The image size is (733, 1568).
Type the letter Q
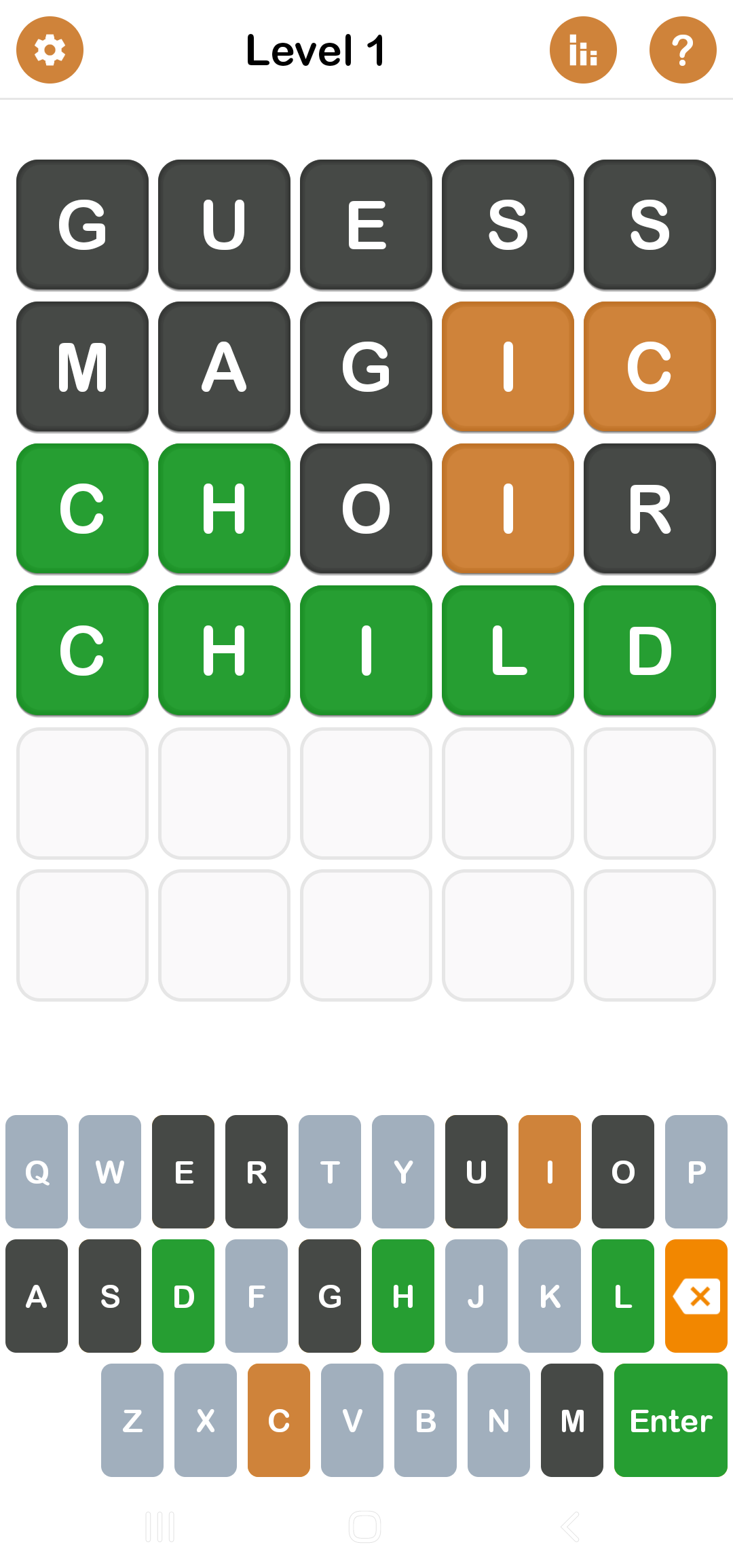(37, 1171)
